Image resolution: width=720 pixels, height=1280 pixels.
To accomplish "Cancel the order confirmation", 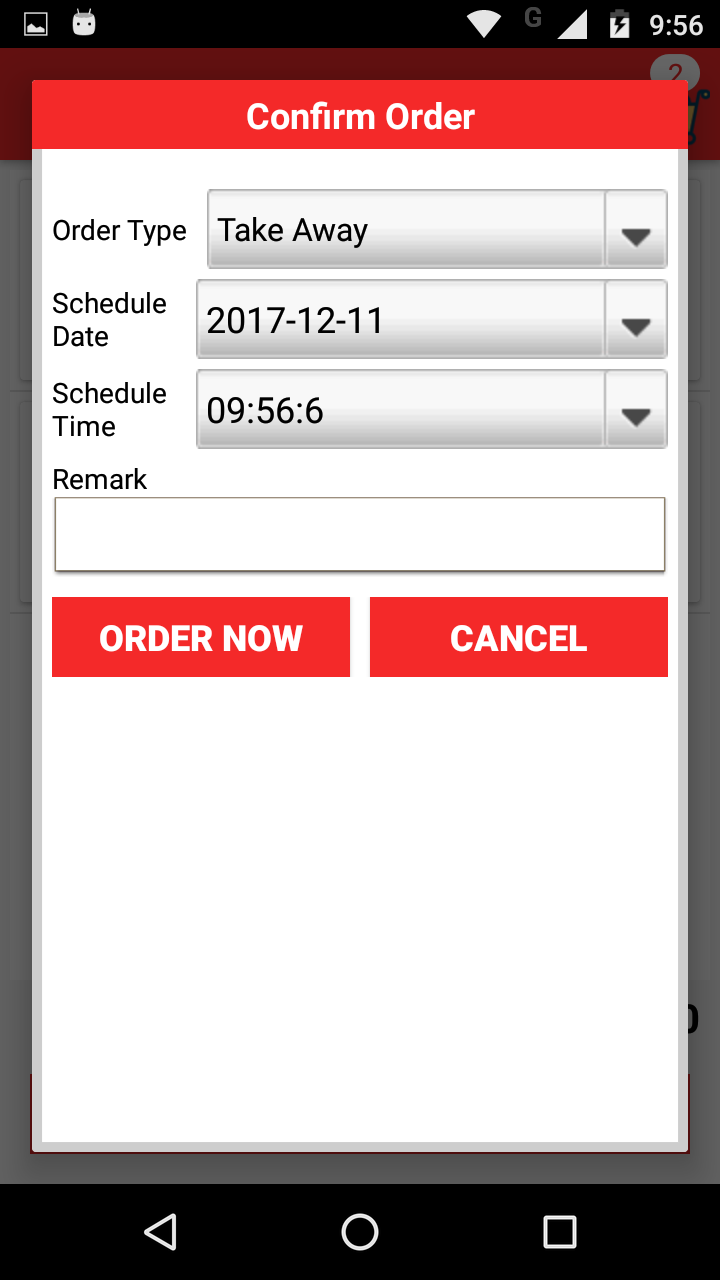I will tap(519, 638).
